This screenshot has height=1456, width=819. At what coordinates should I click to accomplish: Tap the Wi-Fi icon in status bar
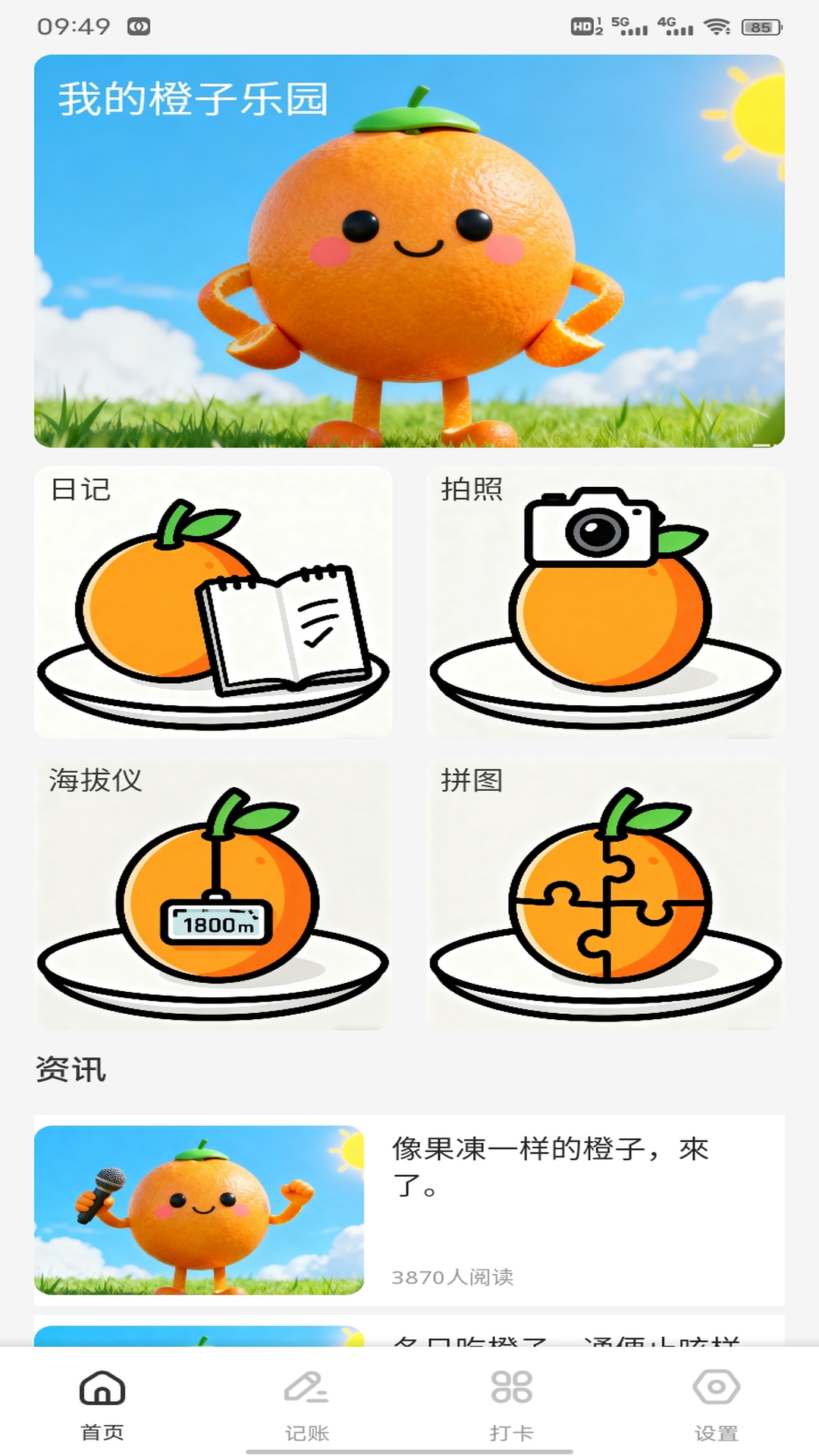point(717,27)
